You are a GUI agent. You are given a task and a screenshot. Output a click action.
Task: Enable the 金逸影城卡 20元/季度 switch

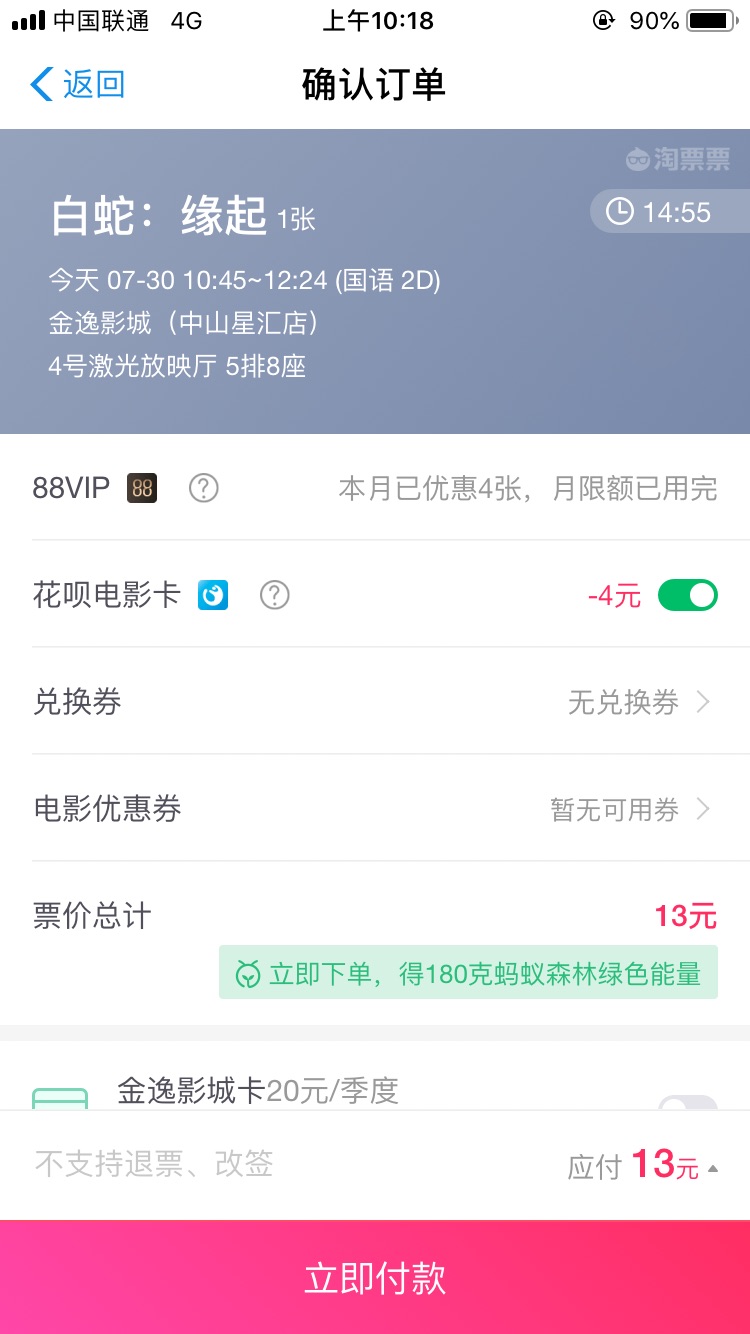coord(688,1103)
